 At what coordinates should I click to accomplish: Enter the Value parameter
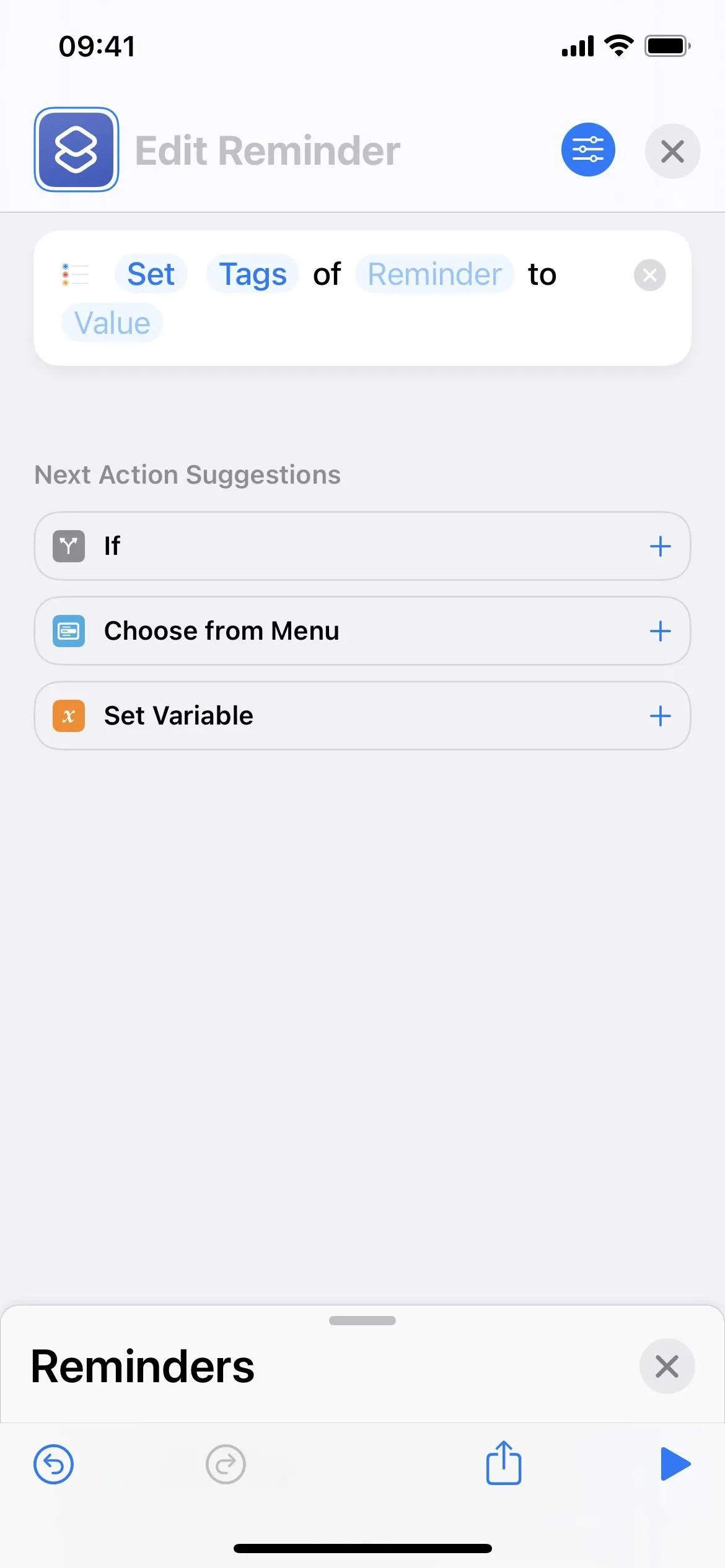point(112,323)
